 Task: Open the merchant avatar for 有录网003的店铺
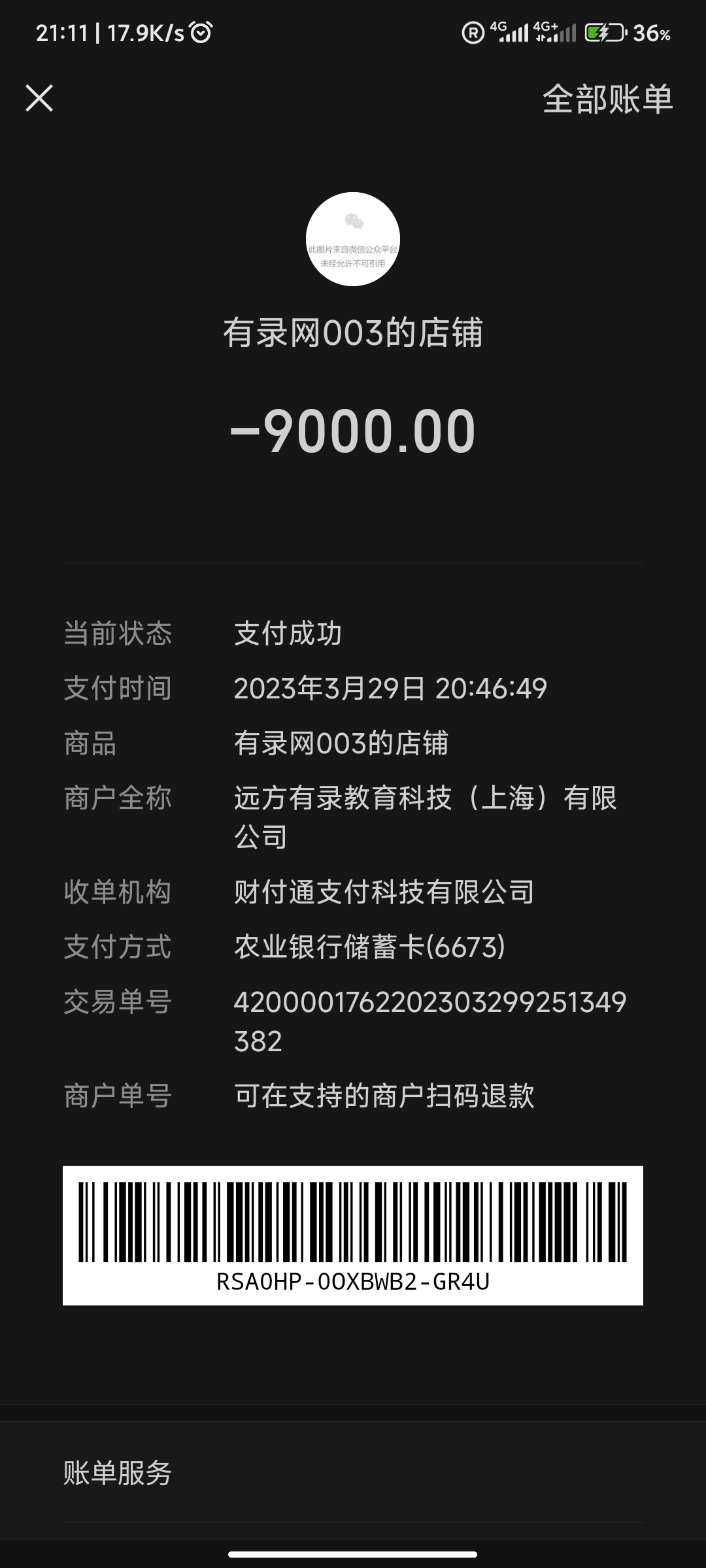[353, 239]
